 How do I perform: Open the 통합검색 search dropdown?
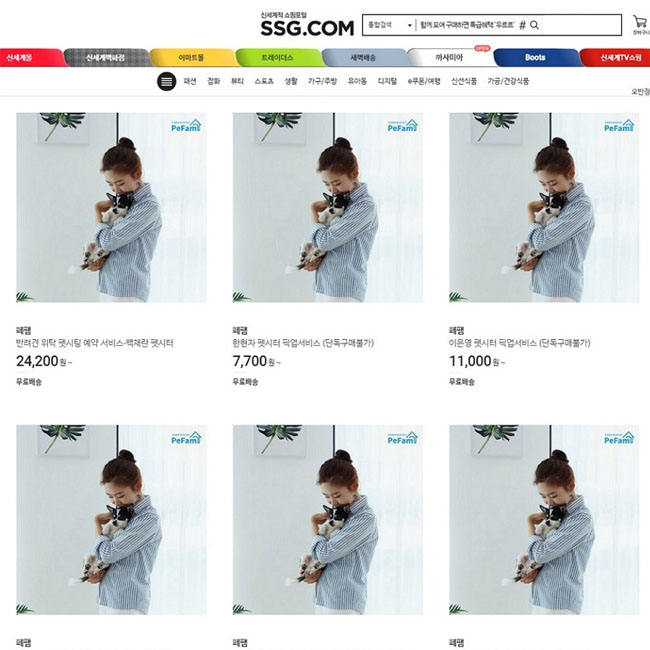pos(388,25)
